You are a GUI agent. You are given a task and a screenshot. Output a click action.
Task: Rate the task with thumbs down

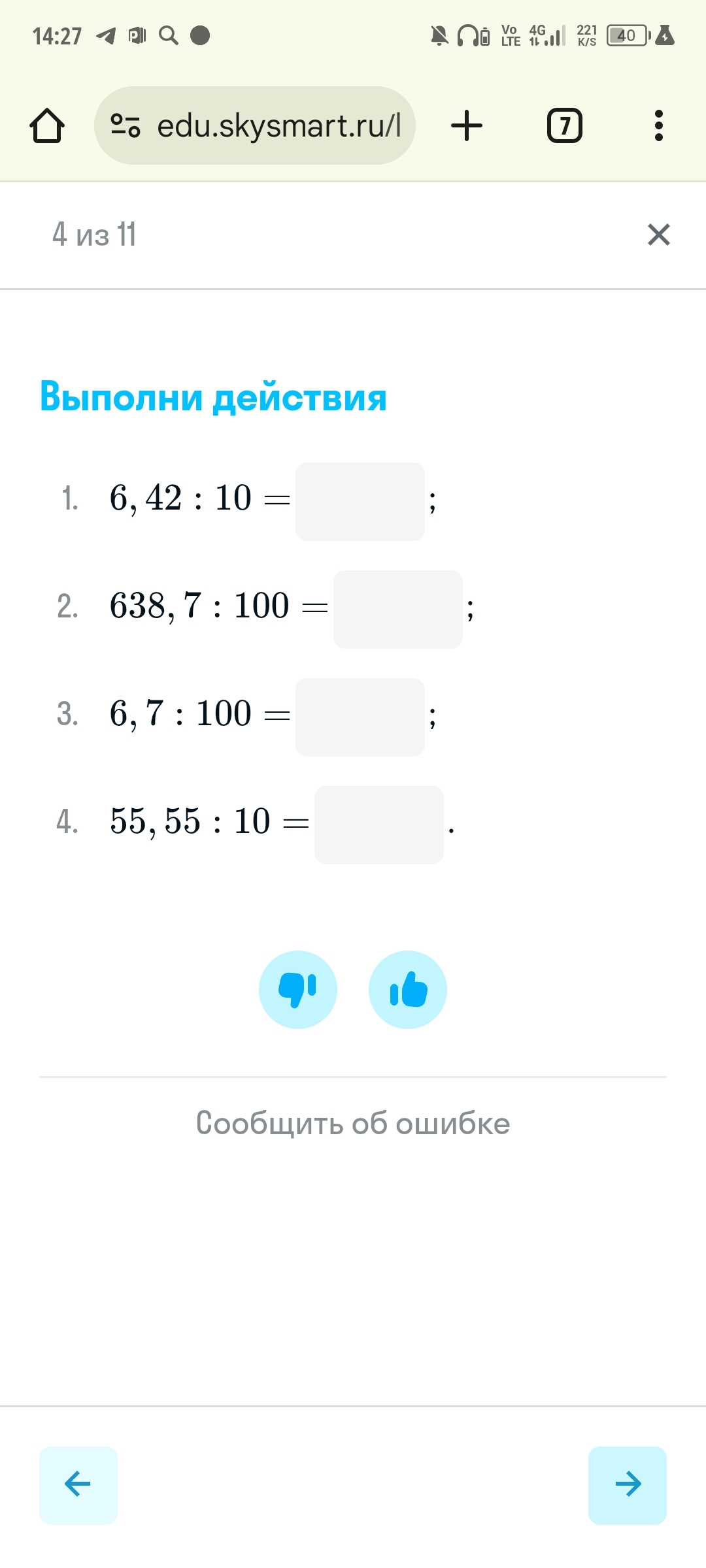[x=298, y=990]
